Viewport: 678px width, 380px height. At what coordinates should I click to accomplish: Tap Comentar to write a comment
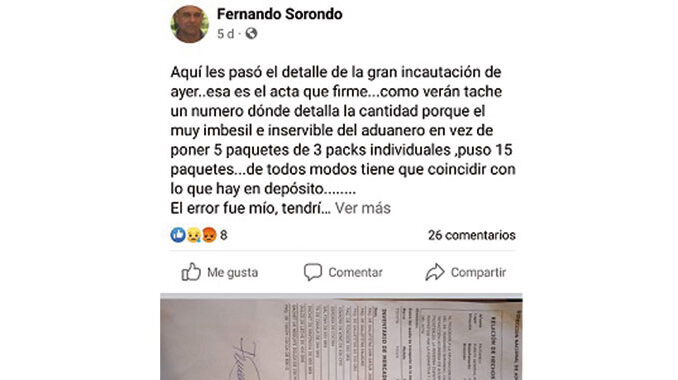(x=343, y=272)
